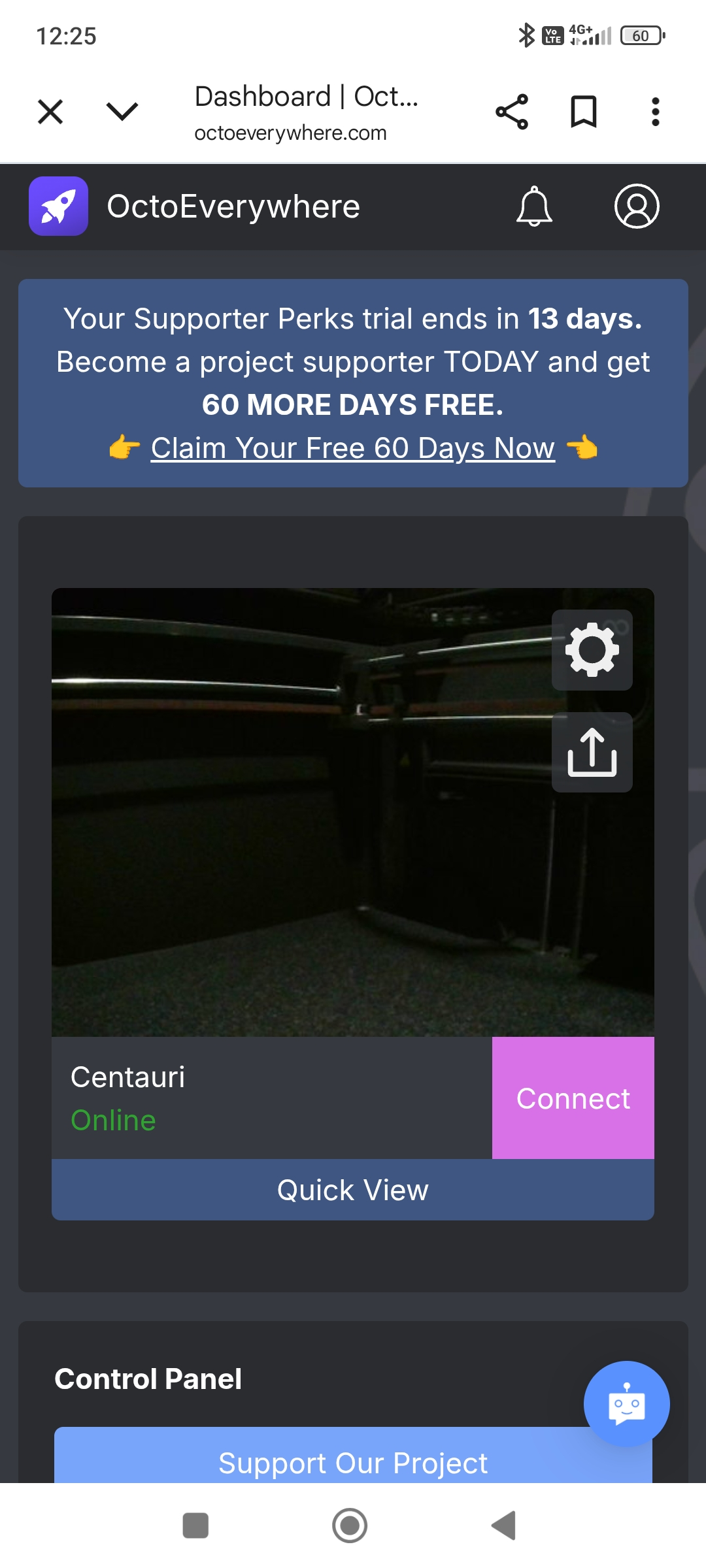Open Centauri printer settings gear
Screen dimensions: 706x1568
pos(592,650)
